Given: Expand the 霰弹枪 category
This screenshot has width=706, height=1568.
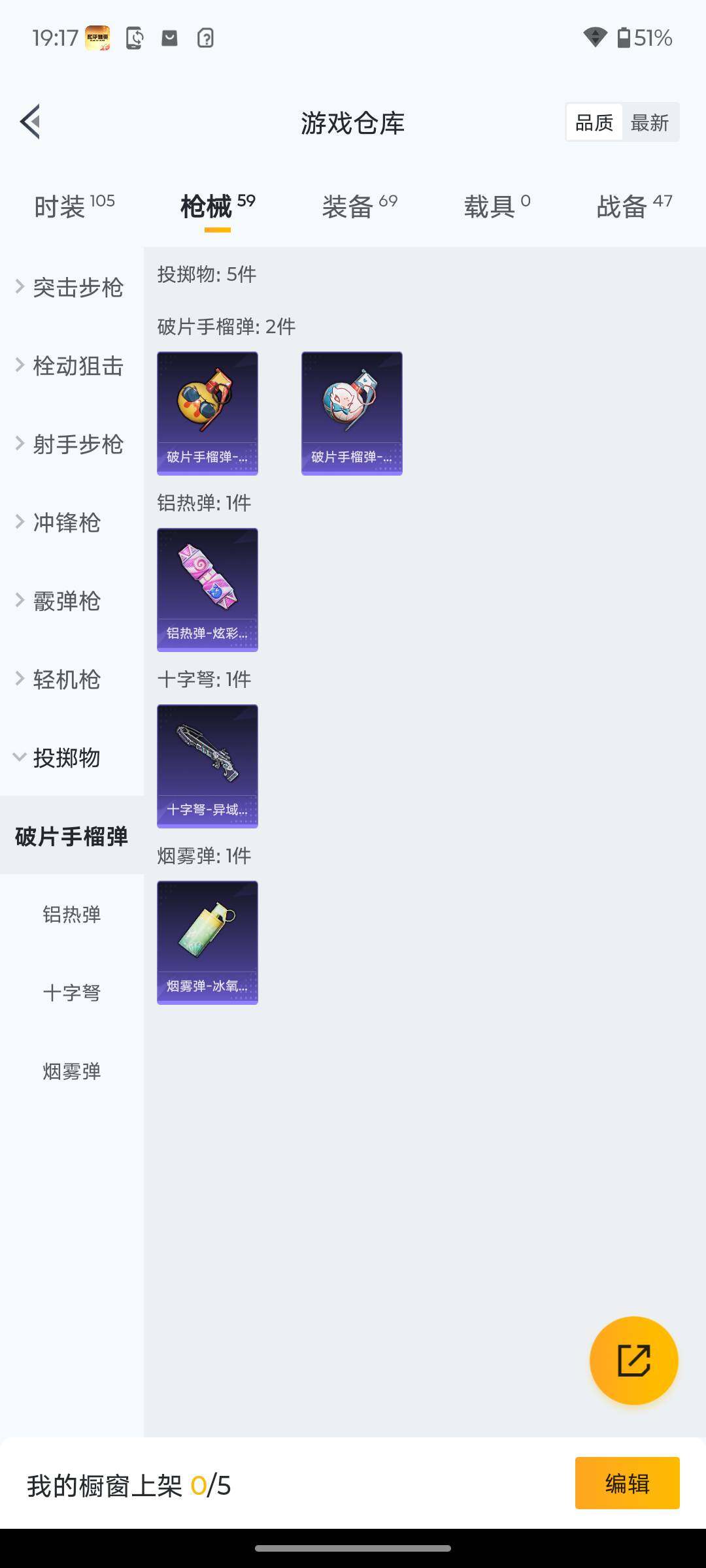Looking at the screenshot, I should (65, 601).
